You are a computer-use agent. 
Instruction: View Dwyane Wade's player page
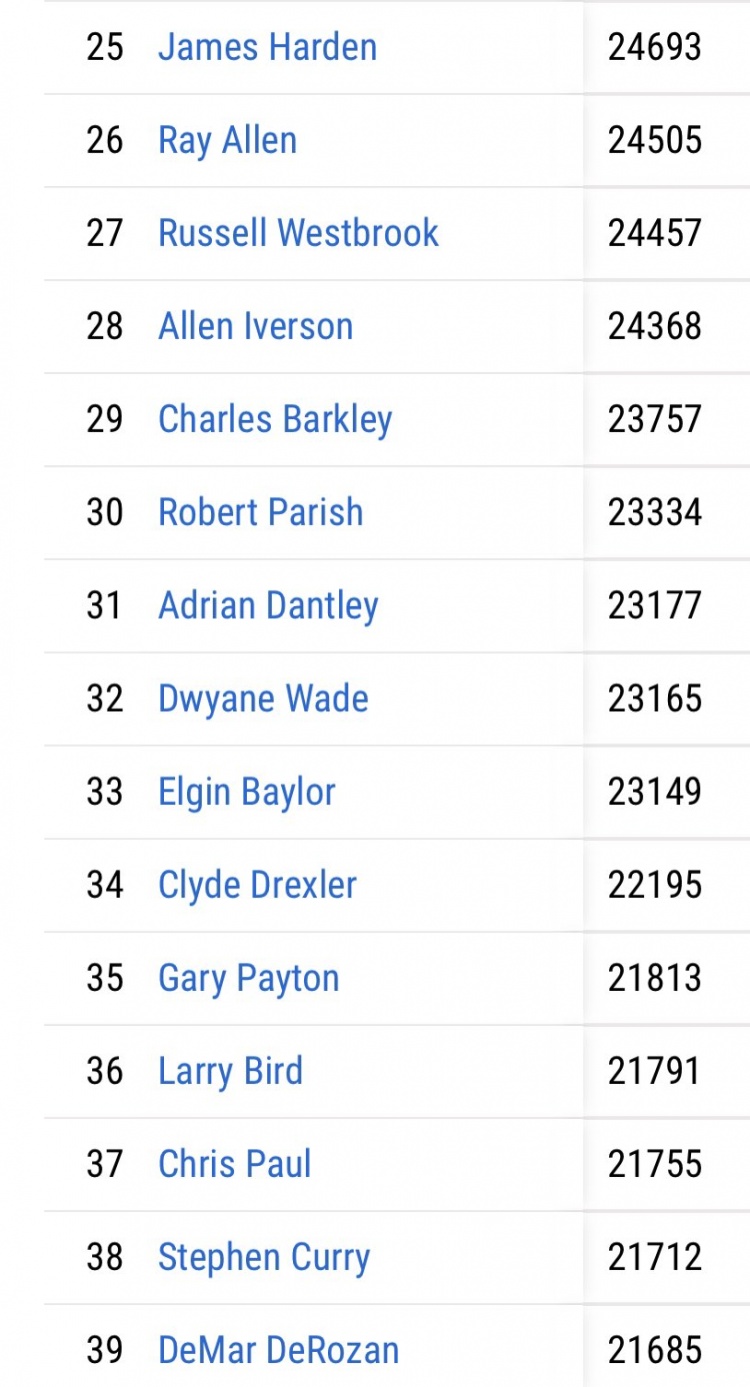[x=263, y=698]
